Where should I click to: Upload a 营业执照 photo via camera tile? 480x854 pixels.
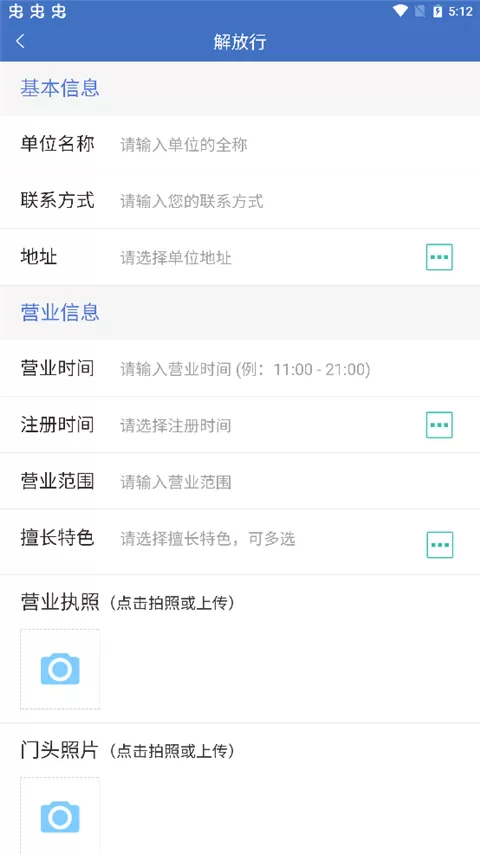pos(60,669)
